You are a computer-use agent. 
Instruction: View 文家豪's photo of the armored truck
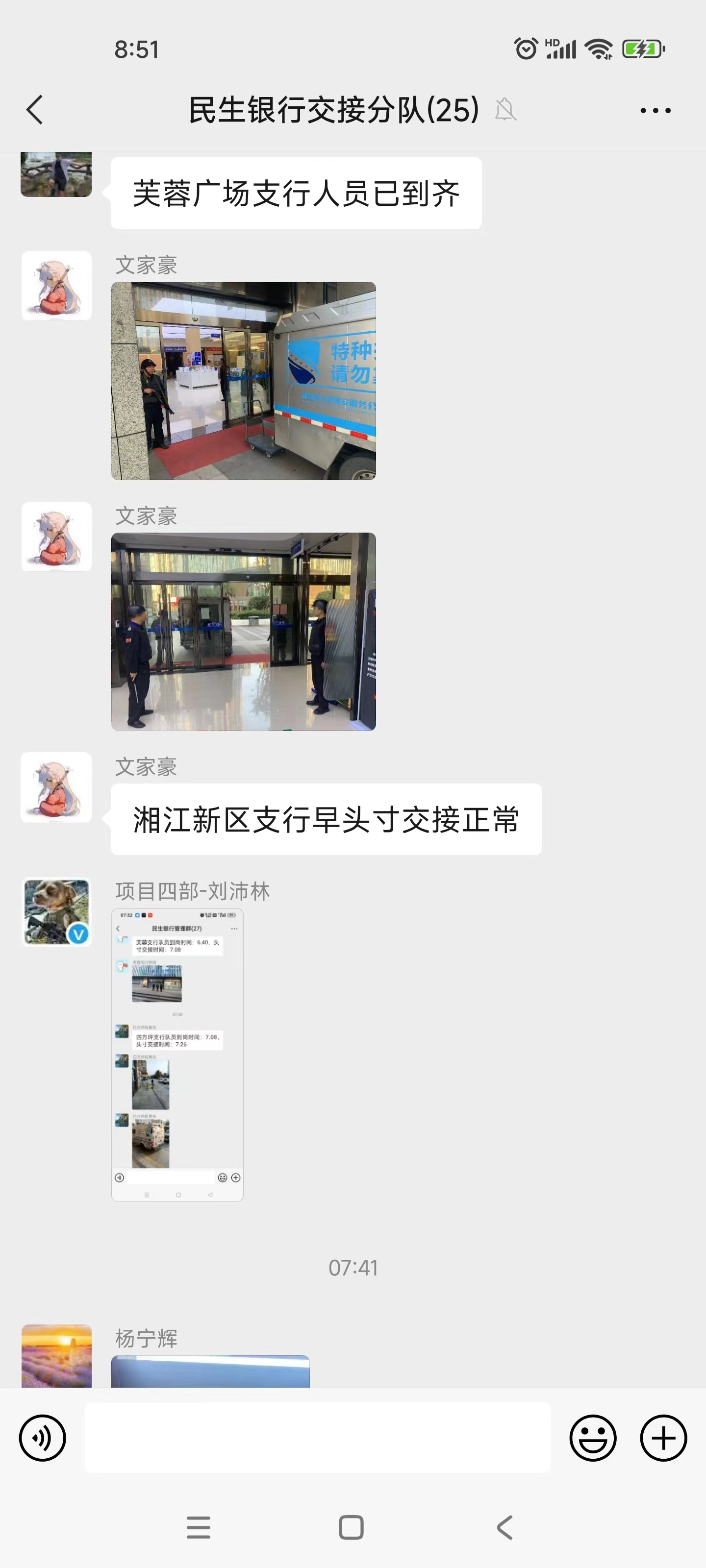[x=243, y=380]
